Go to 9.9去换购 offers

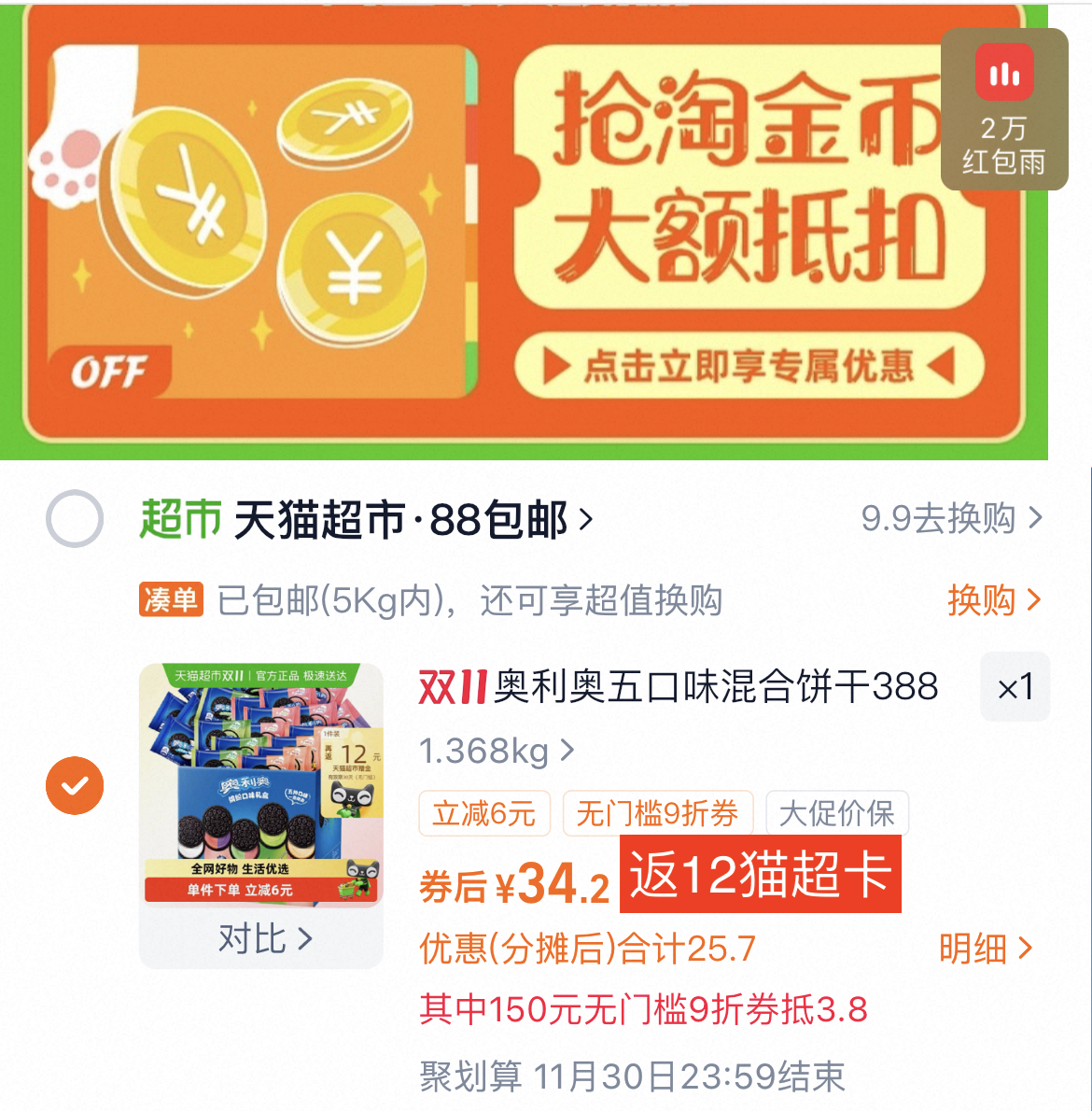click(950, 518)
